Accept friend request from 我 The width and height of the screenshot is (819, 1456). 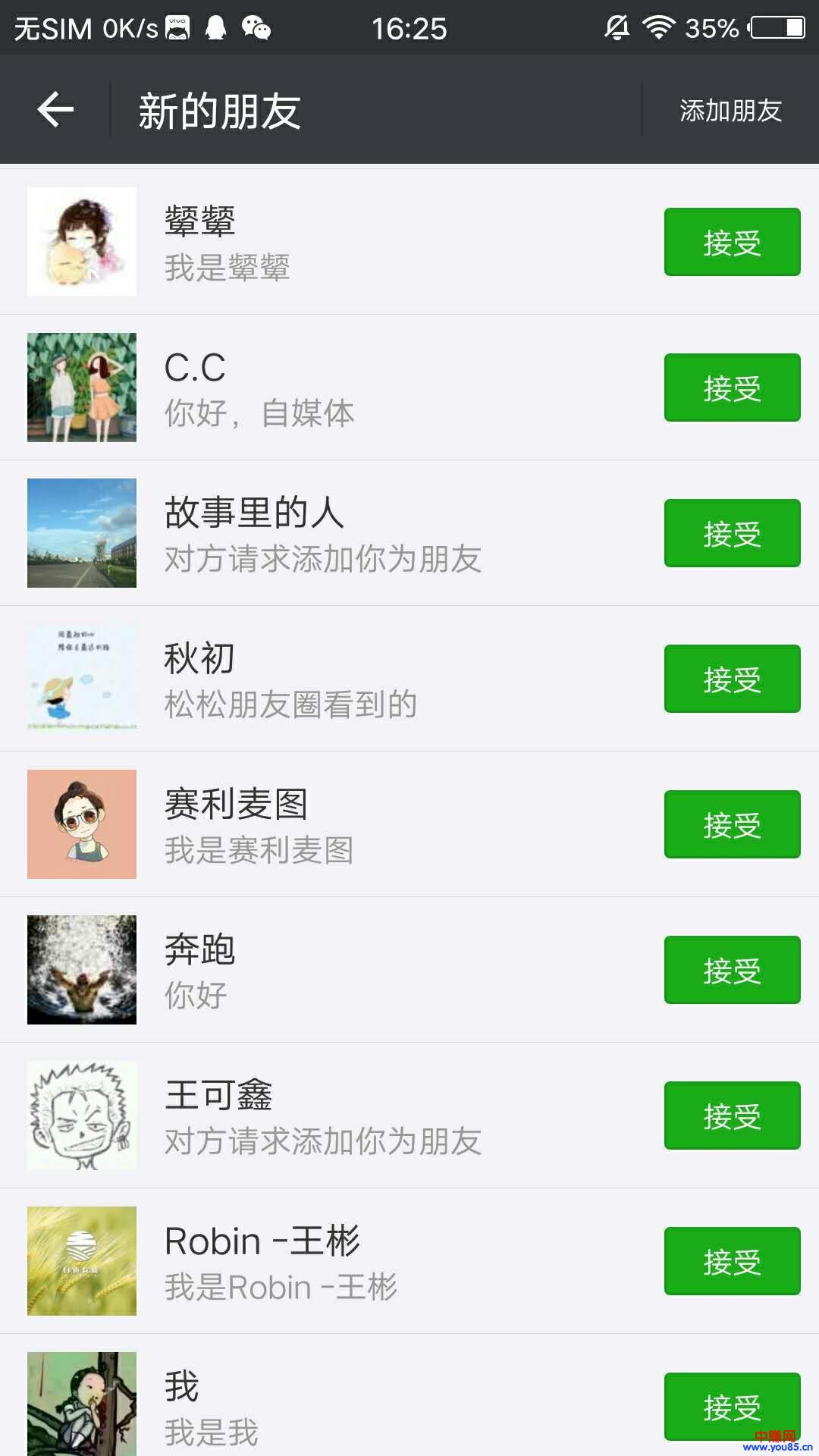[x=732, y=1405]
